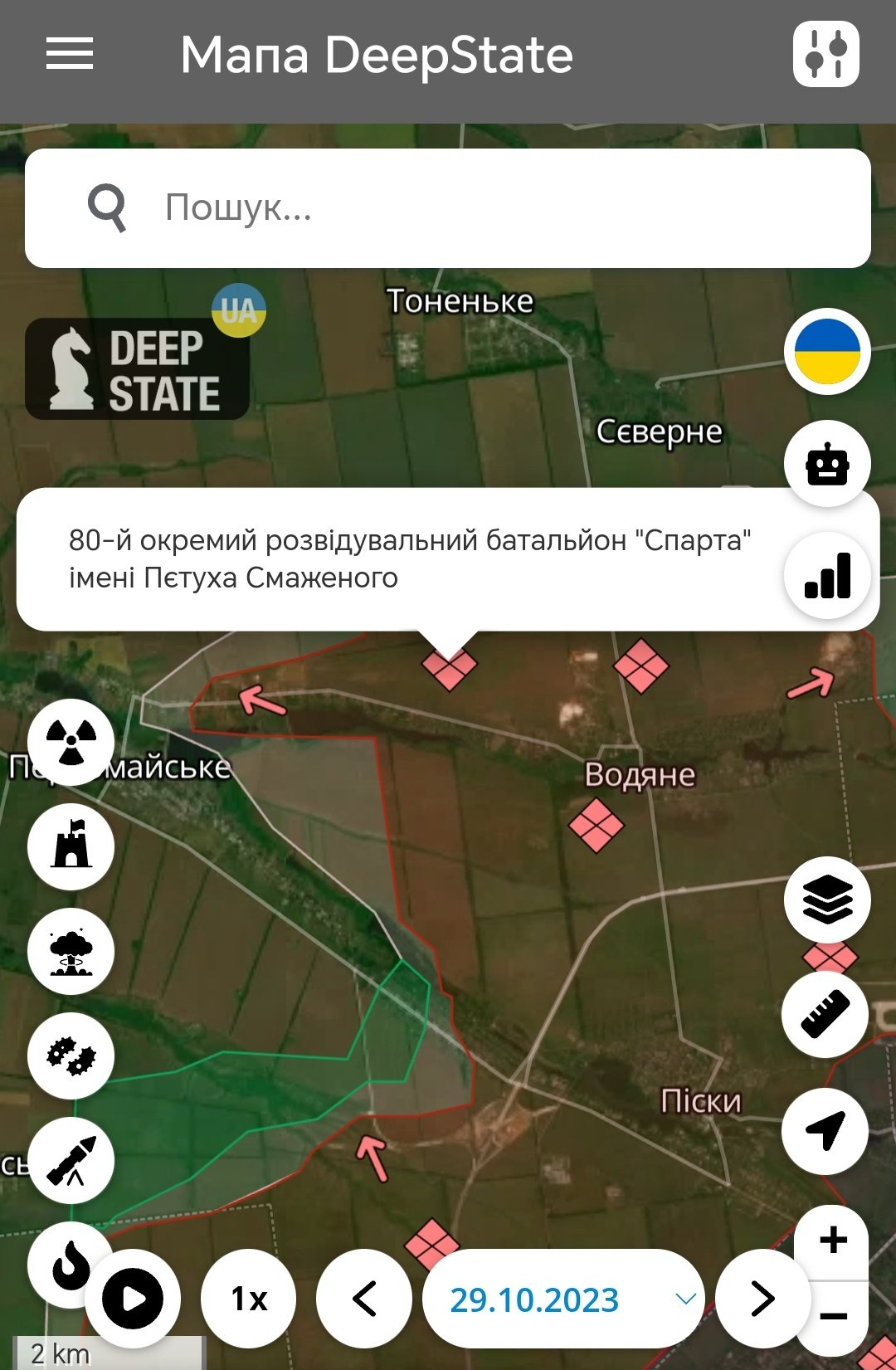Toggle the missile launcher layer

click(x=71, y=1160)
